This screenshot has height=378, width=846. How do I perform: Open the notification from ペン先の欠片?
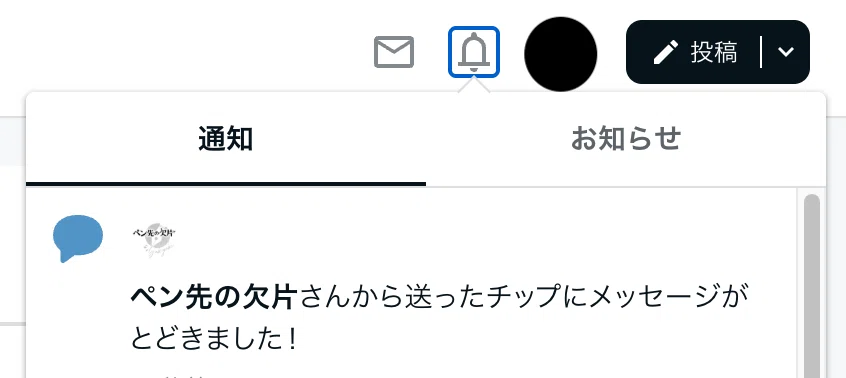[412, 286]
